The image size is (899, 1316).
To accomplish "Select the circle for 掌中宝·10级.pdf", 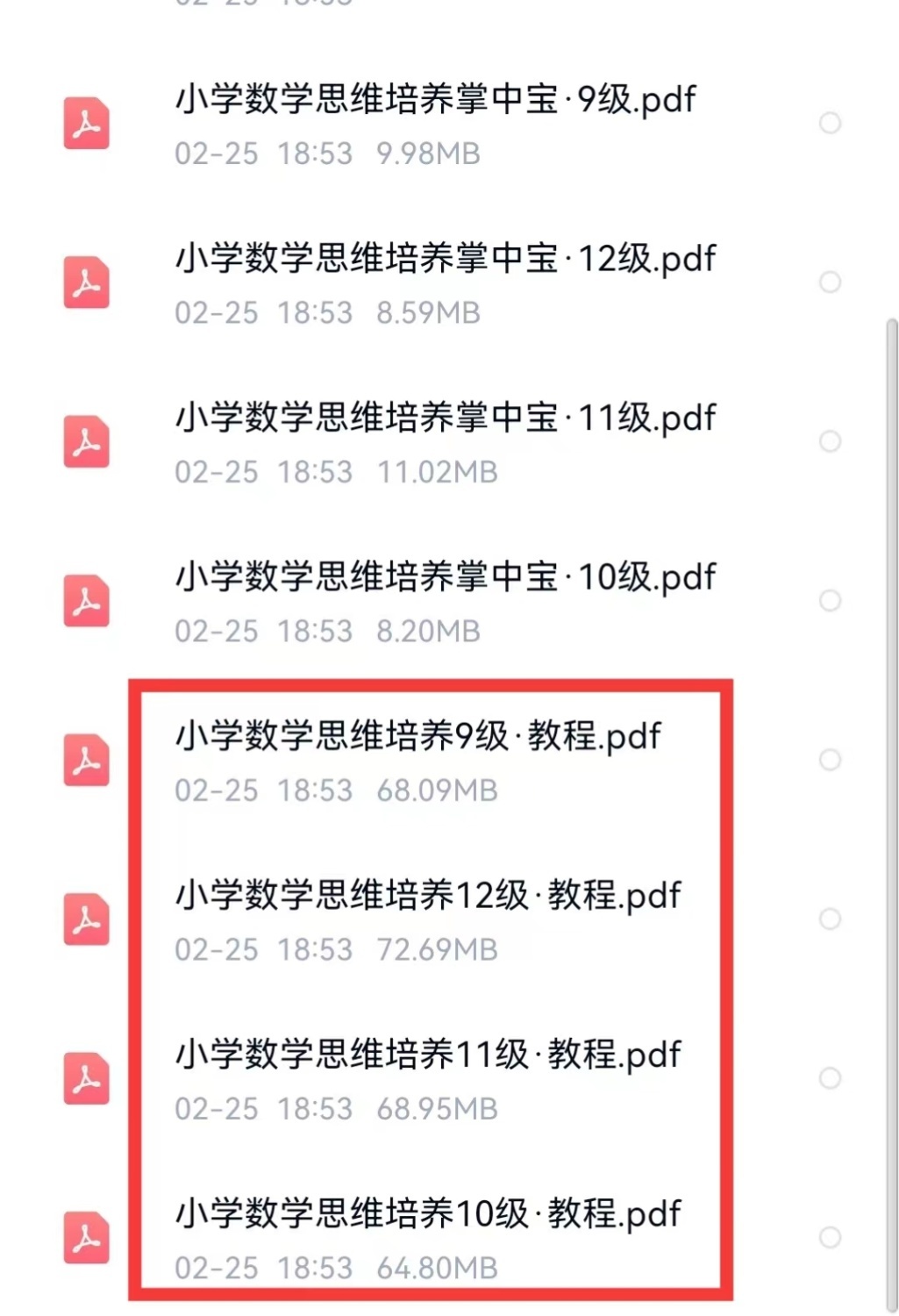I will [x=830, y=600].
